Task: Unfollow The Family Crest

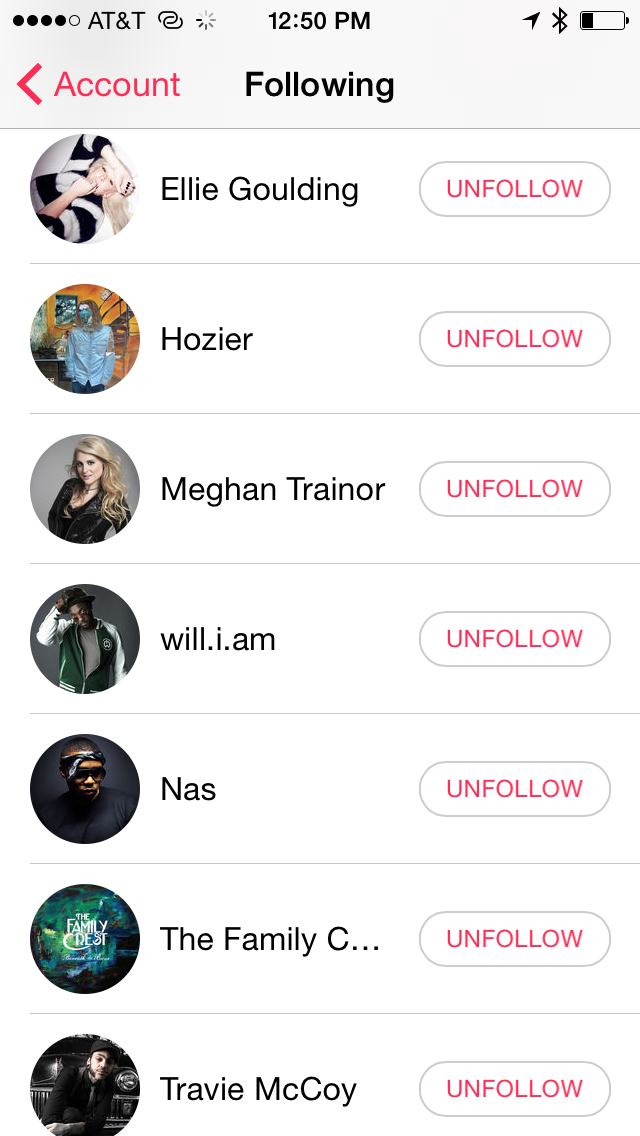Action: point(514,939)
